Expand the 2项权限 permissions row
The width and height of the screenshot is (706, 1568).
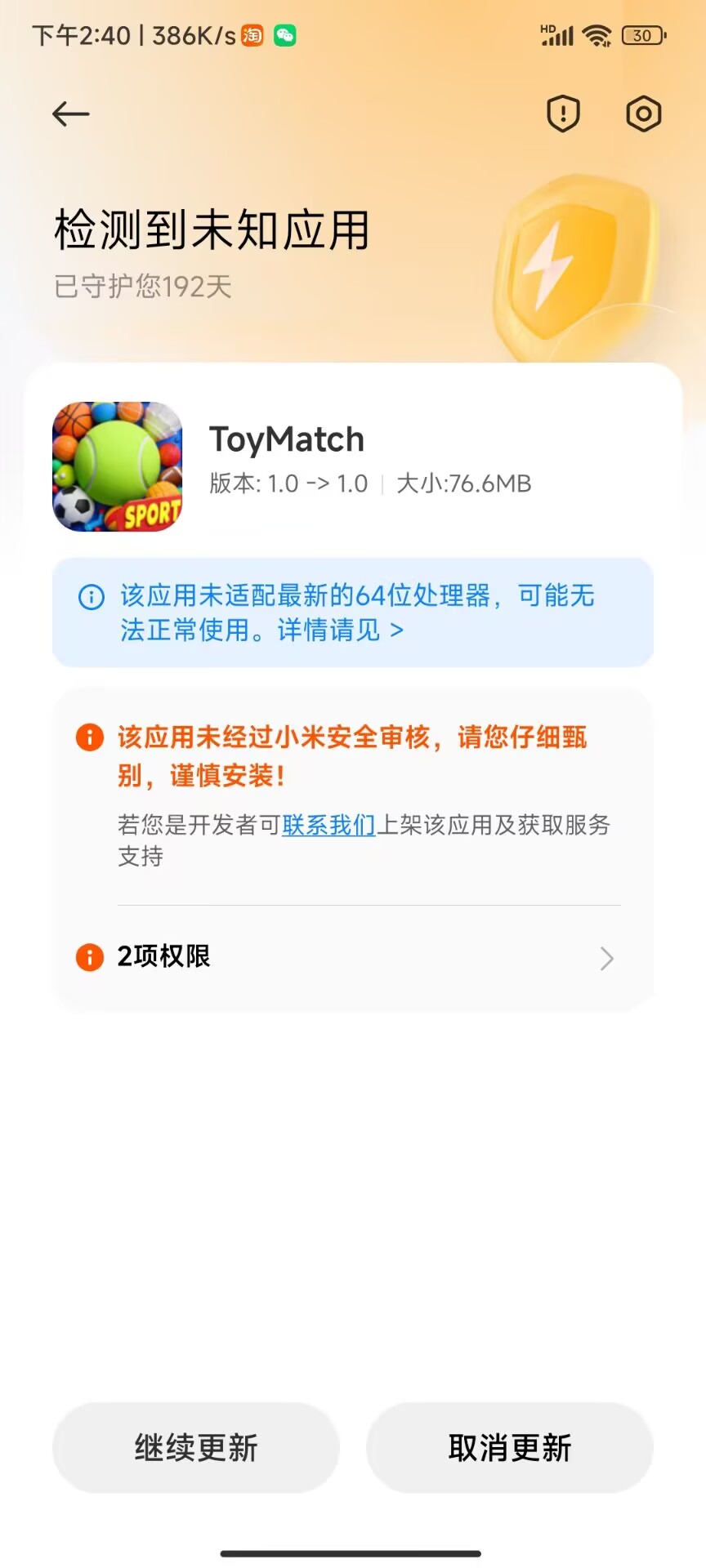point(351,957)
